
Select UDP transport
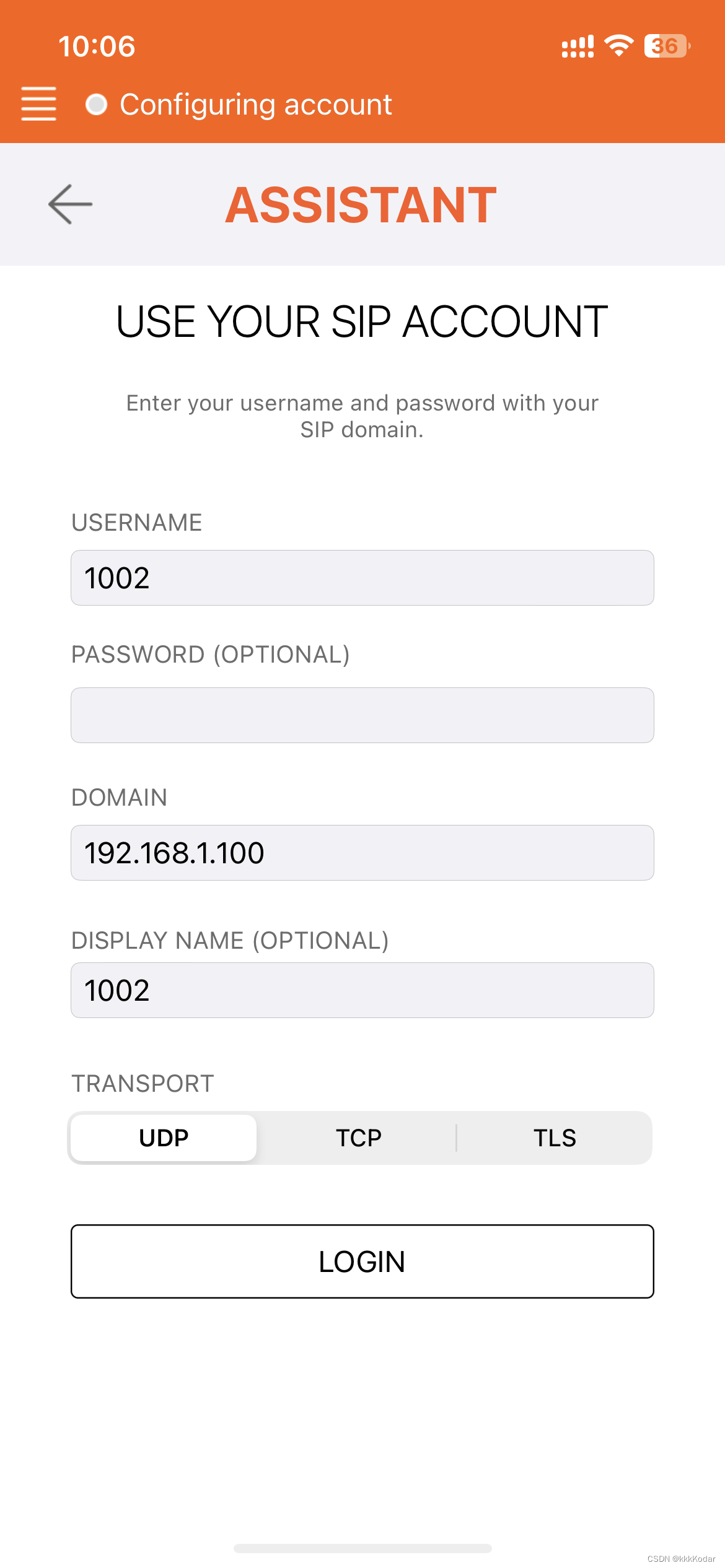tap(163, 1137)
